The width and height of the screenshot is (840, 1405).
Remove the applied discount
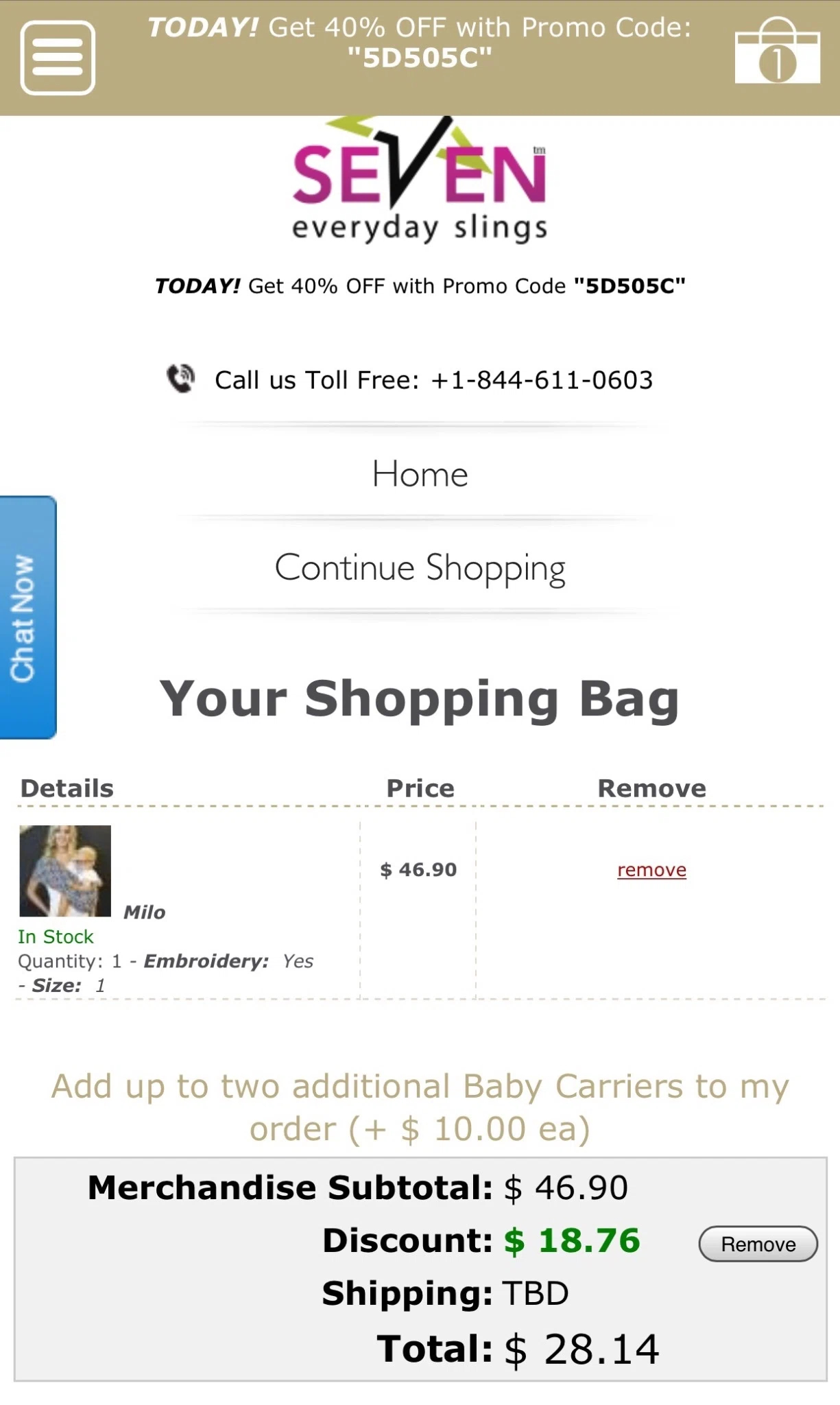(758, 1244)
